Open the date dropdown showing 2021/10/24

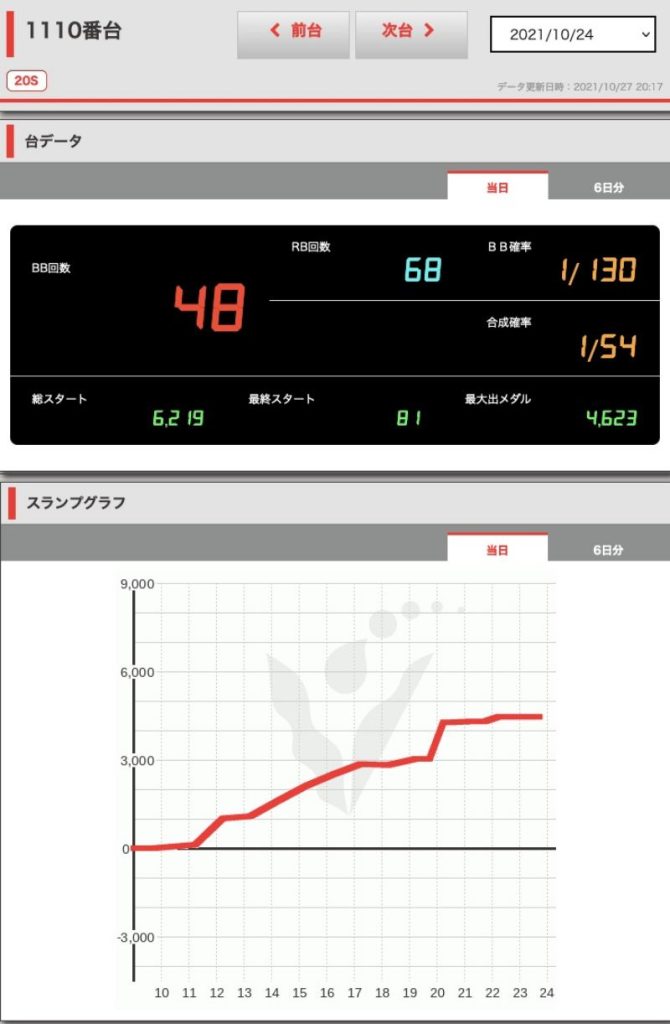[x=572, y=34]
